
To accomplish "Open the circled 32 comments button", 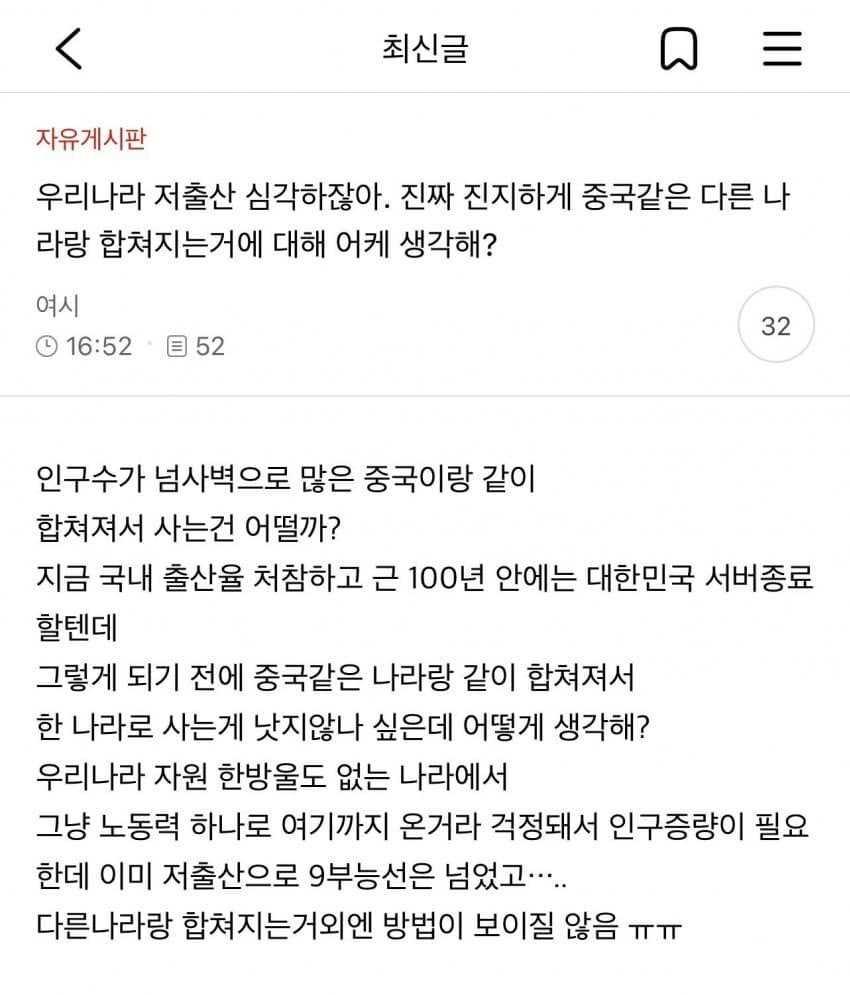I will (775, 326).
